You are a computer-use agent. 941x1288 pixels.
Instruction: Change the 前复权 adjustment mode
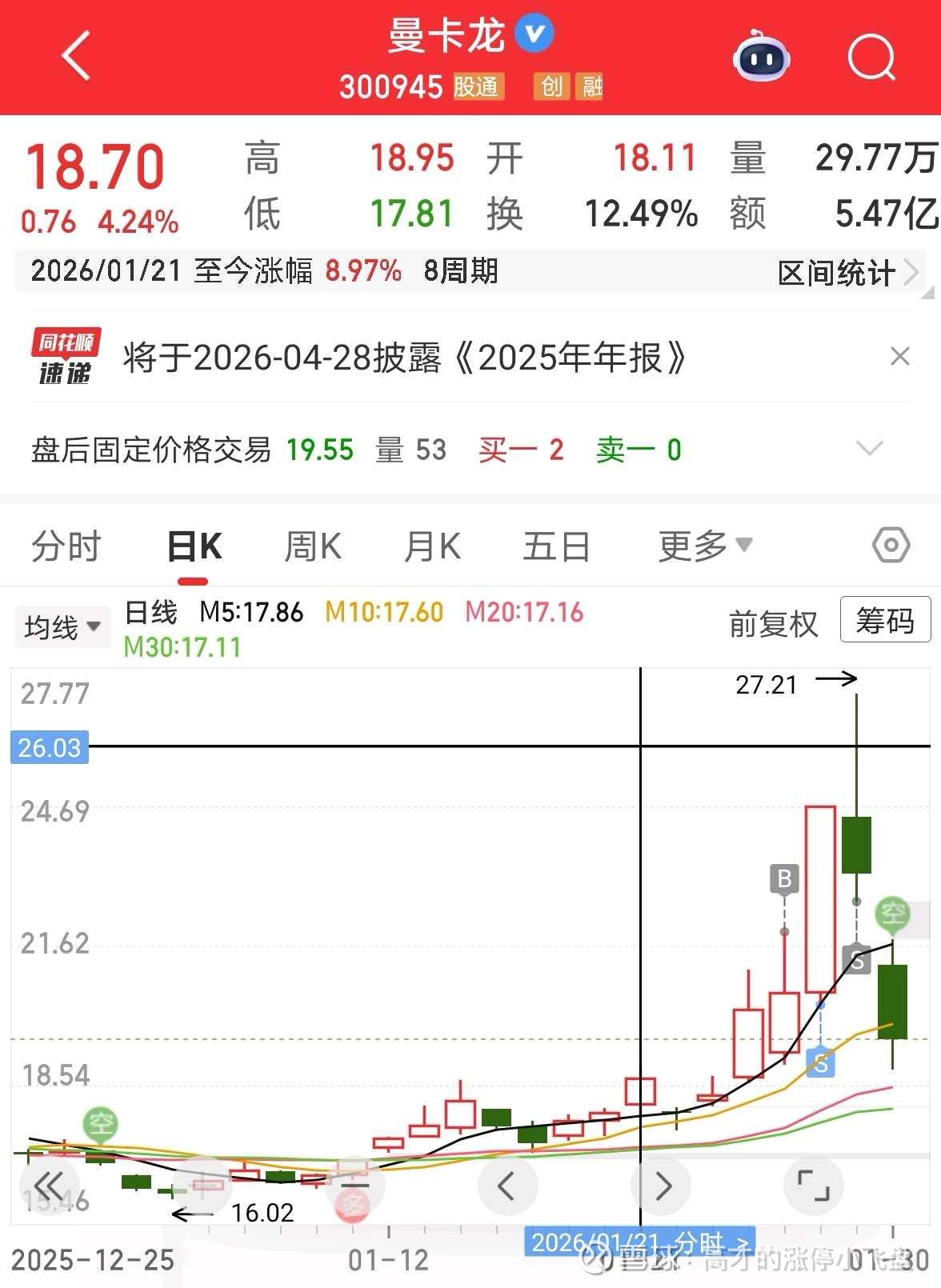pos(773,624)
